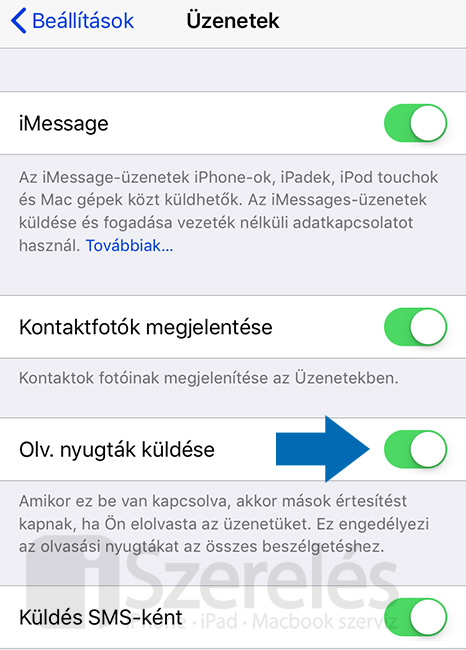Switch off Küldés SMS-ként
466x650 pixels.
pyautogui.click(x=415, y=617)
